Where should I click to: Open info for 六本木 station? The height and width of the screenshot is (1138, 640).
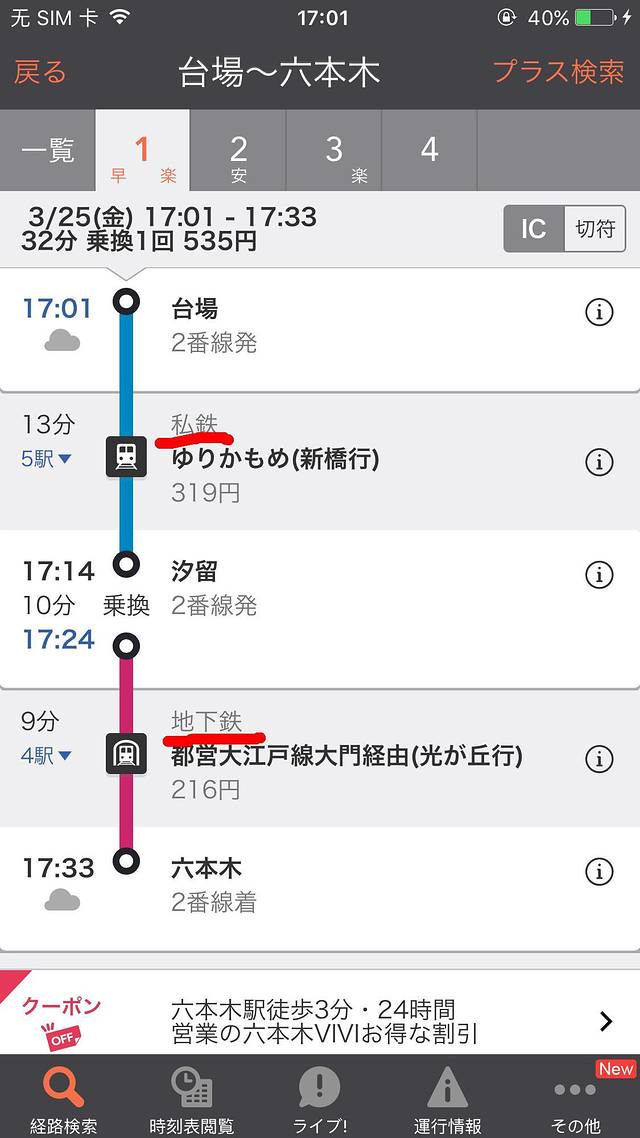click(x=598, y=871)
